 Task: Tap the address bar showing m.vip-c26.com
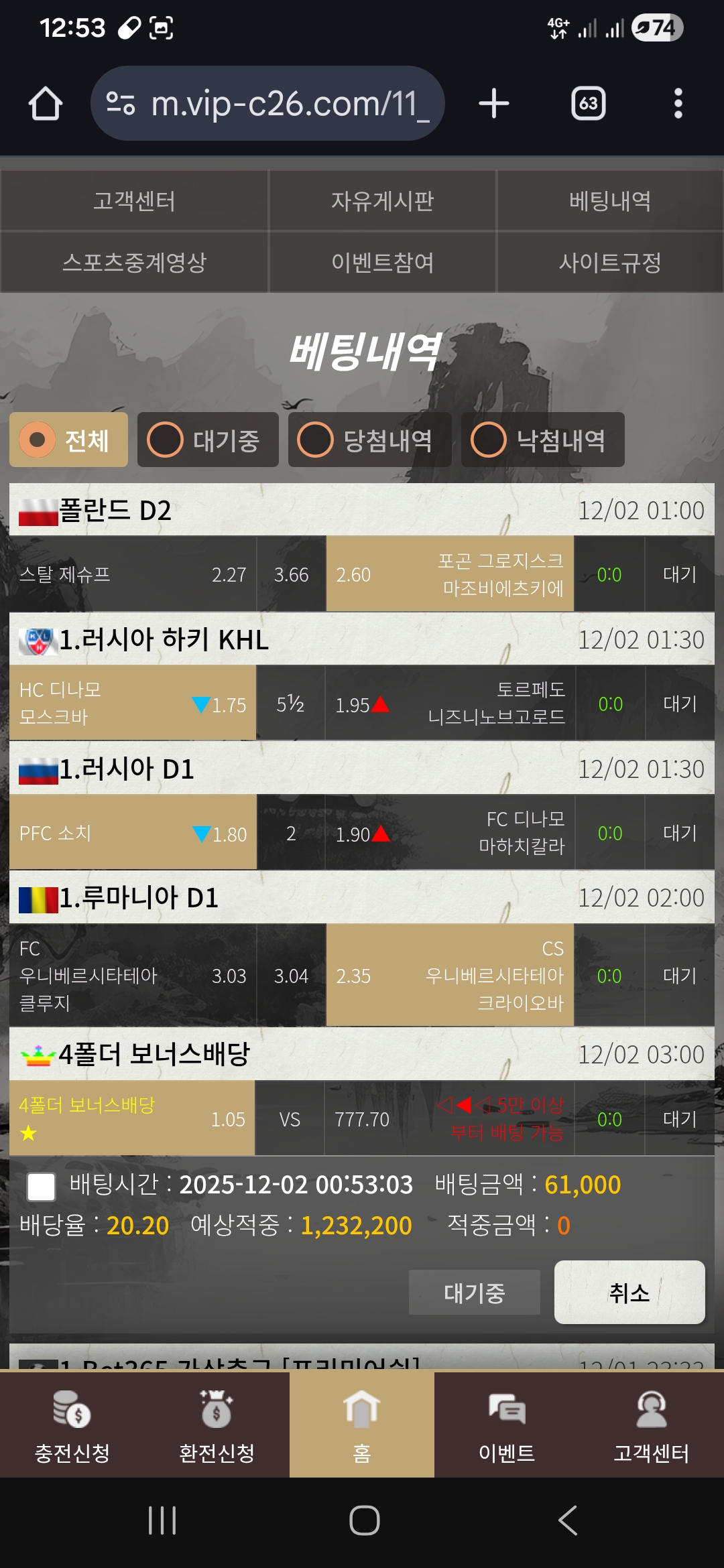(268, 104)
